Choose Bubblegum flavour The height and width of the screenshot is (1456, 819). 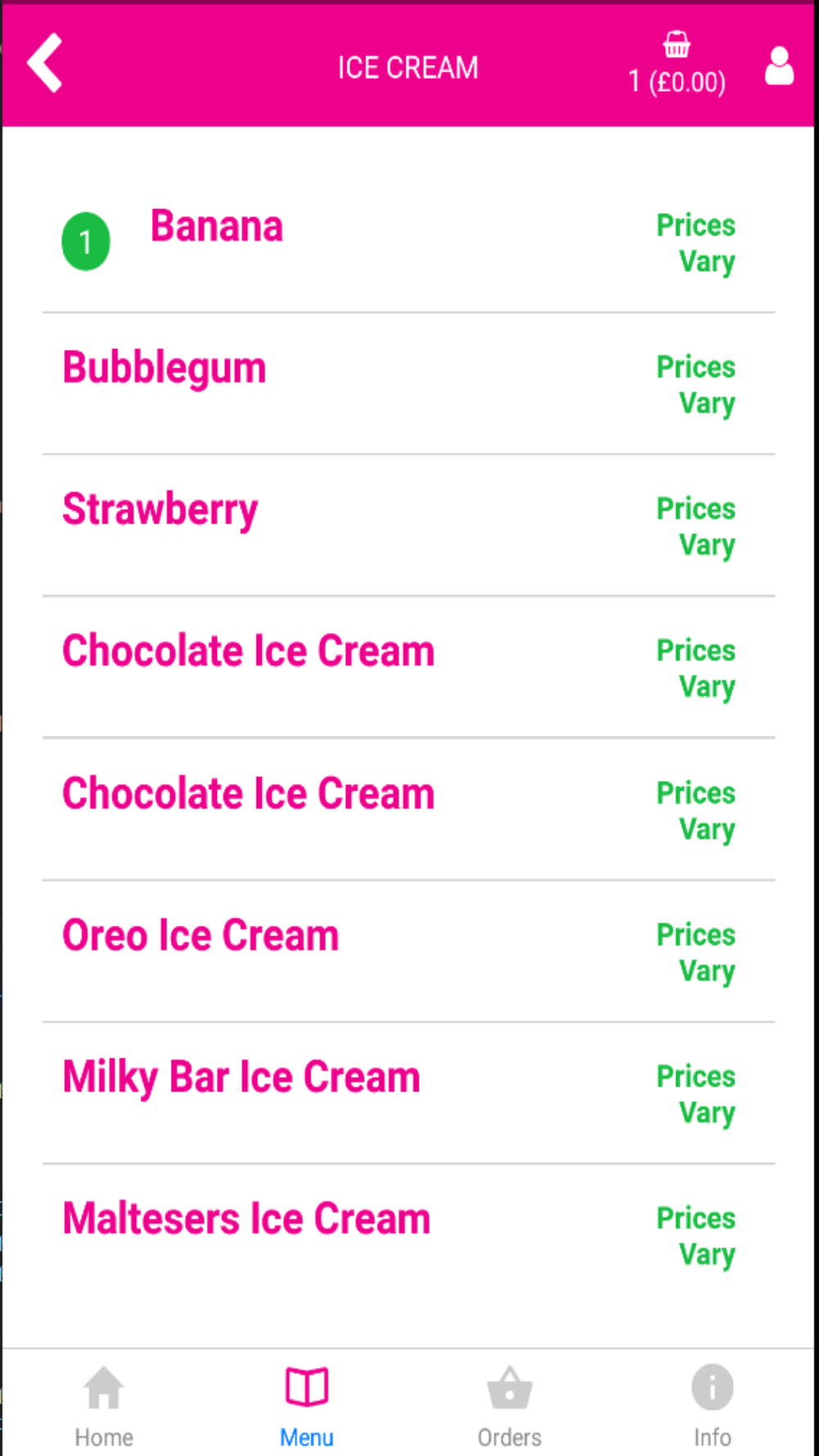[x=409, y=383]
